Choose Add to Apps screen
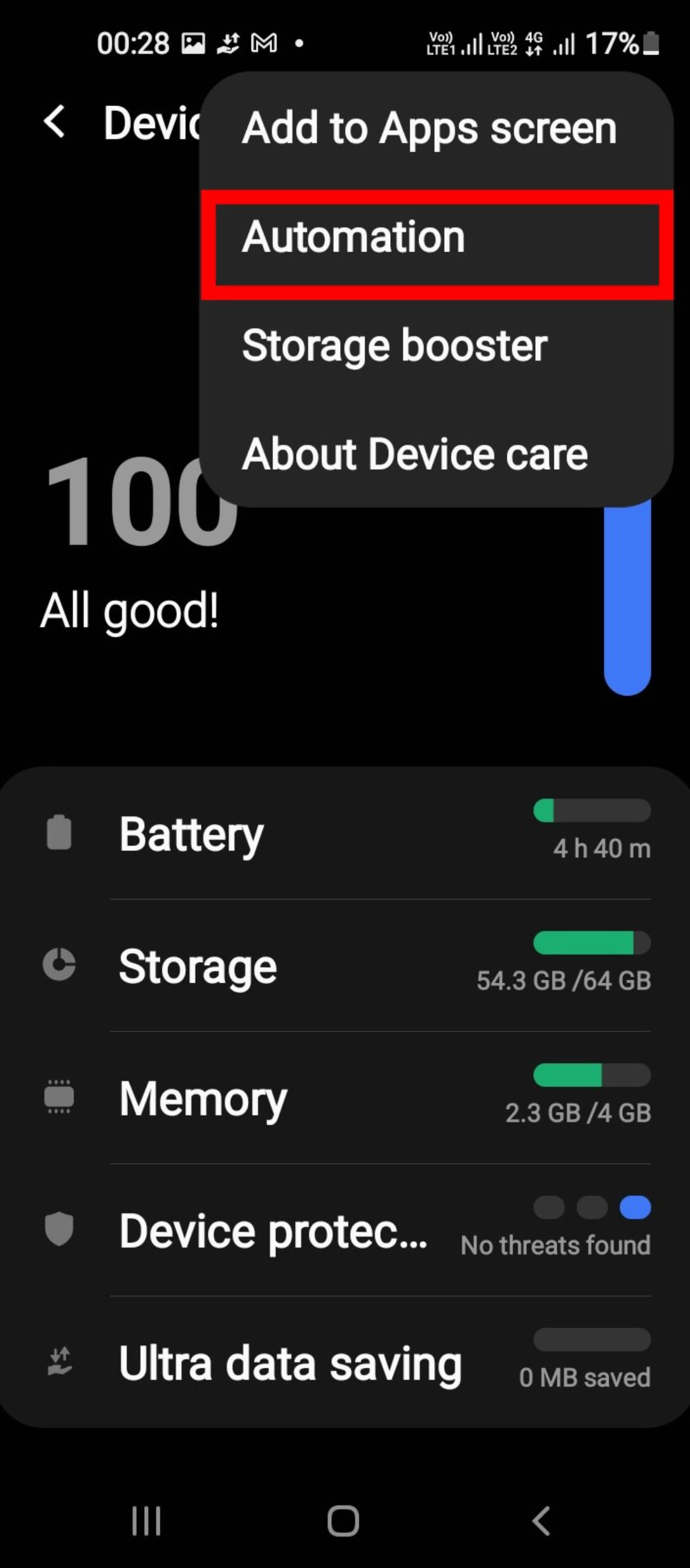Viewport: 690px width, 1568px height. click(x=430, y=127)
